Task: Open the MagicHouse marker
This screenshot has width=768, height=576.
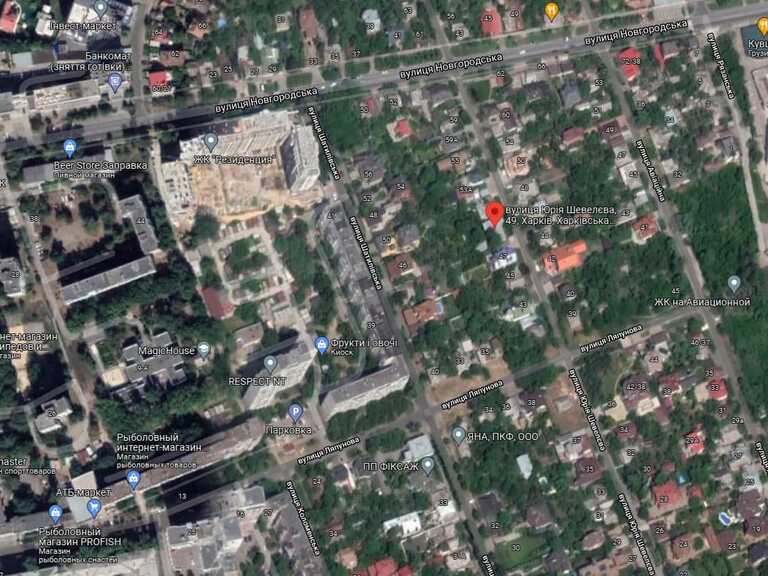Action: coord(204,350)
